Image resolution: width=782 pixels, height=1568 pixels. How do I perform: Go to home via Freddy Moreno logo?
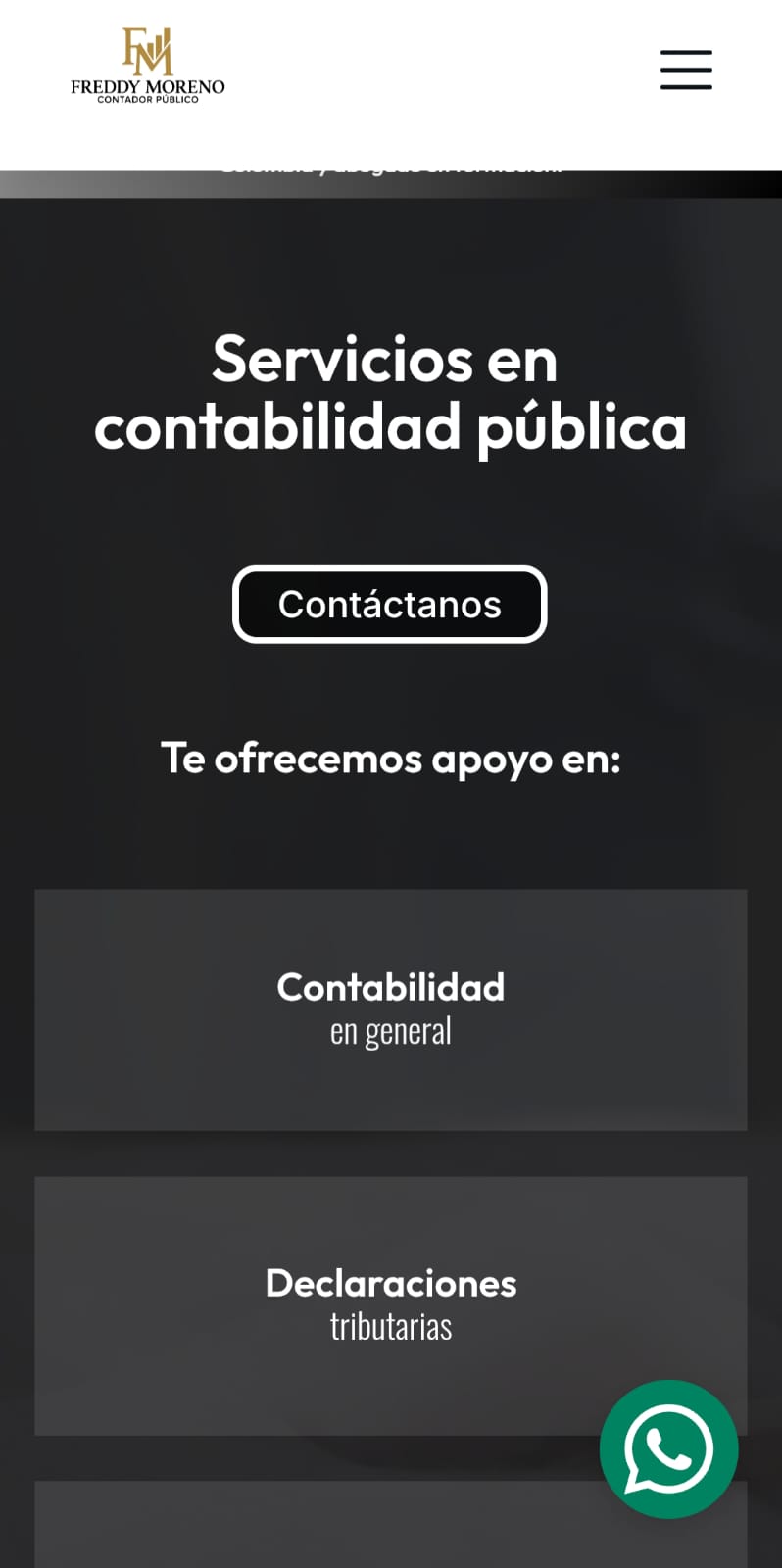(148, 67)
